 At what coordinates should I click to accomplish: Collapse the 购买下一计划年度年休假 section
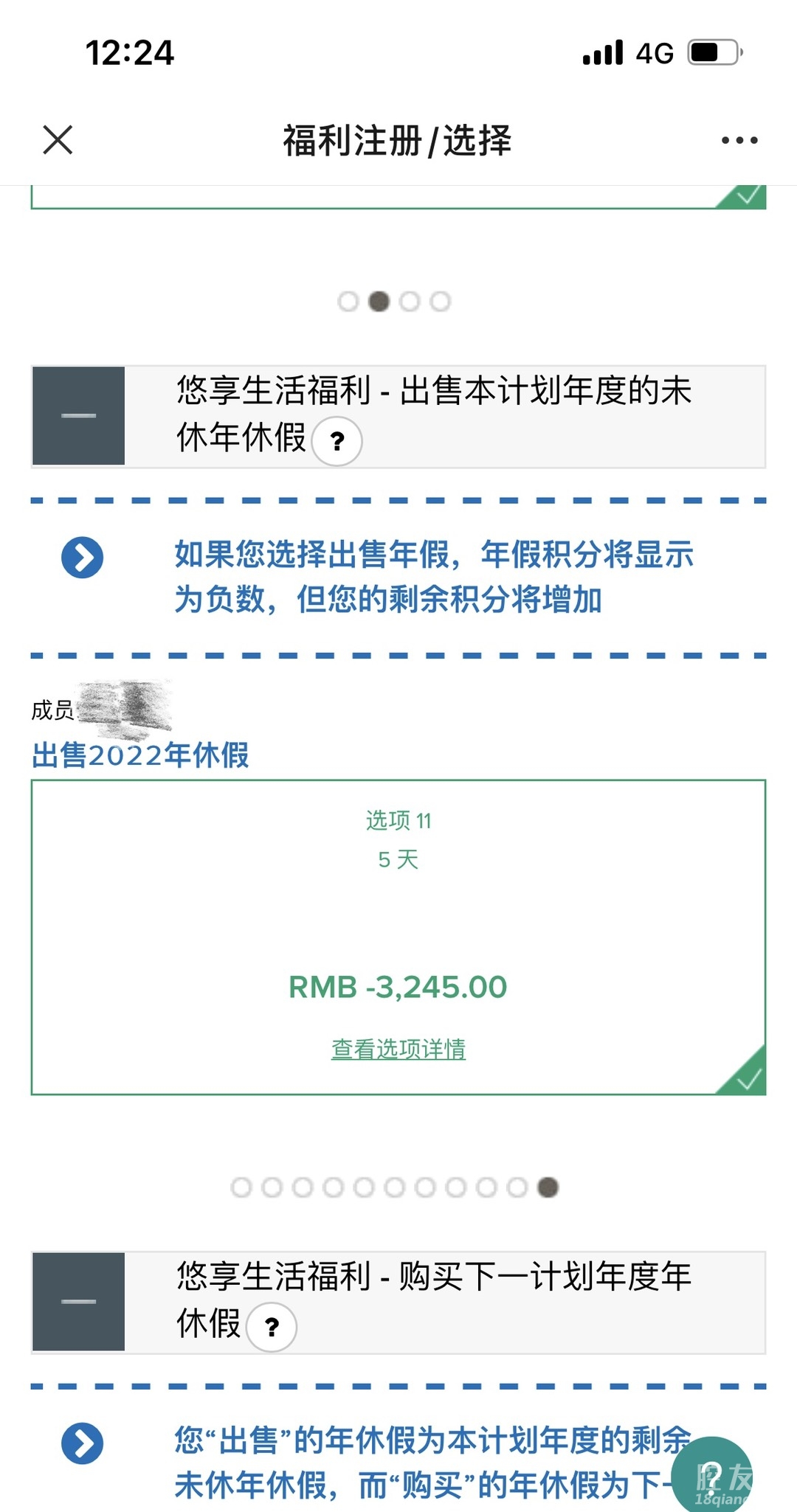[78, 1302]
